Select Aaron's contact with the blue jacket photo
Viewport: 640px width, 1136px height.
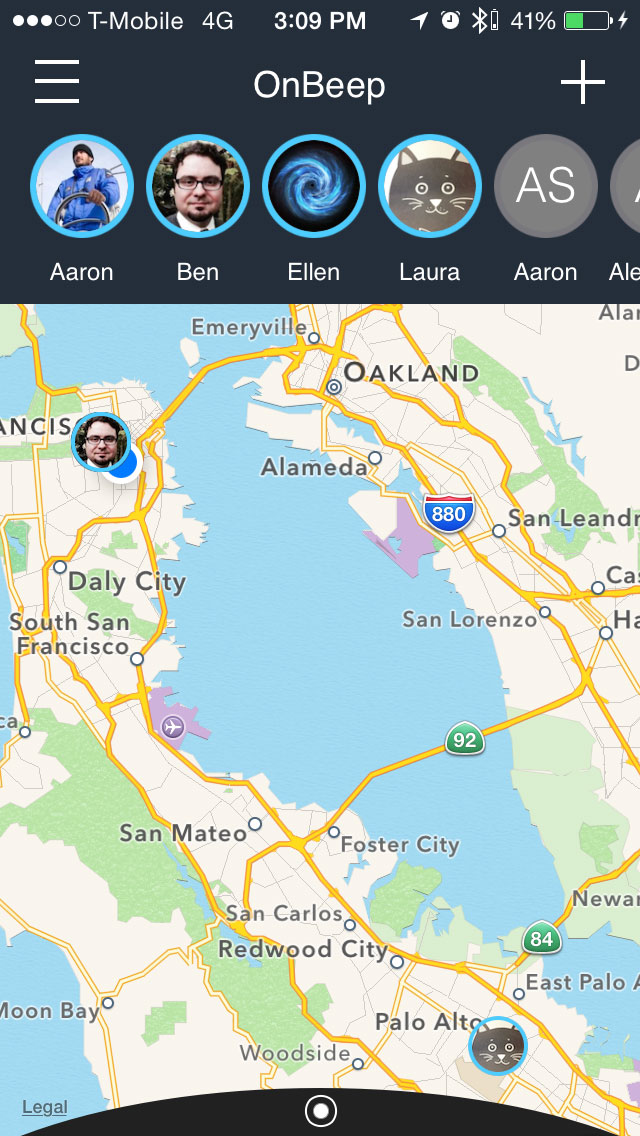tap(82, 186)
